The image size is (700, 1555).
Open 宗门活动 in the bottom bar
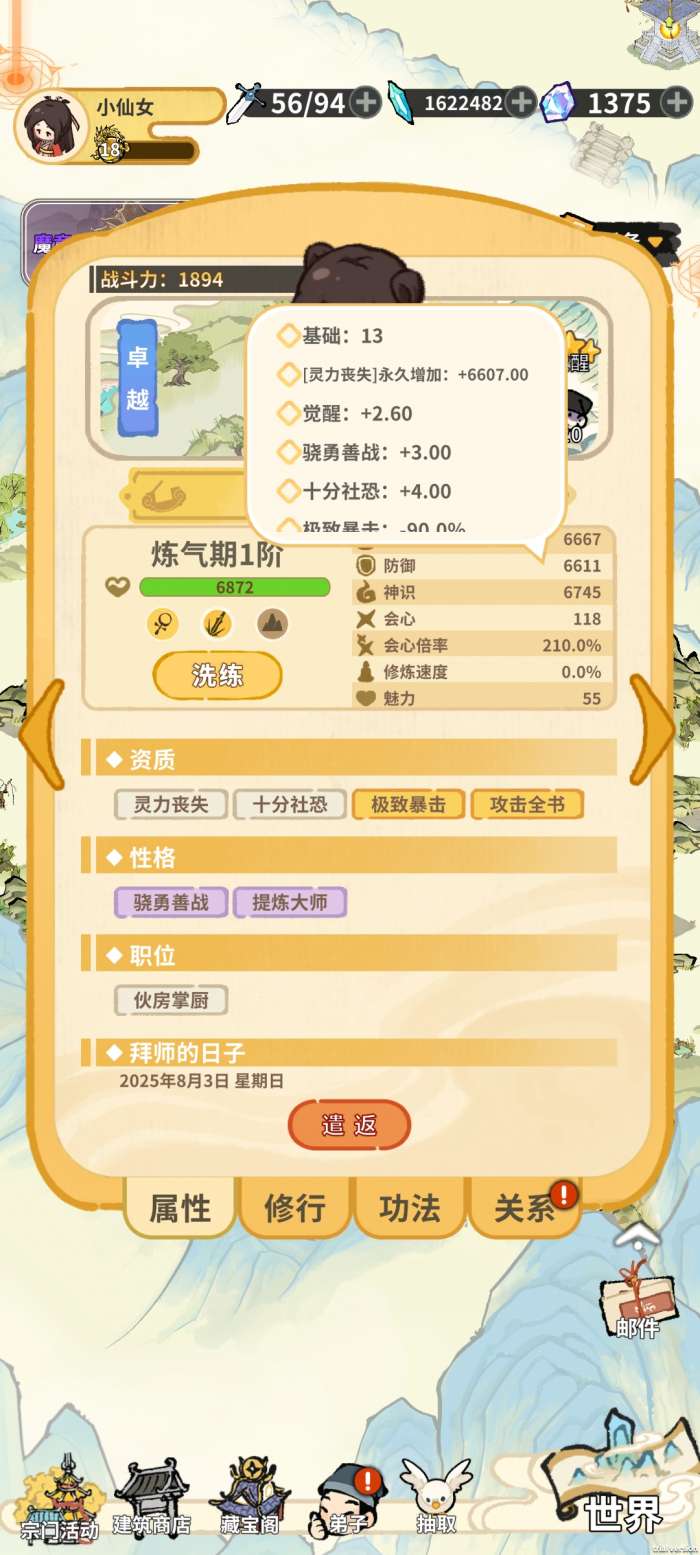click(60, 1500)
